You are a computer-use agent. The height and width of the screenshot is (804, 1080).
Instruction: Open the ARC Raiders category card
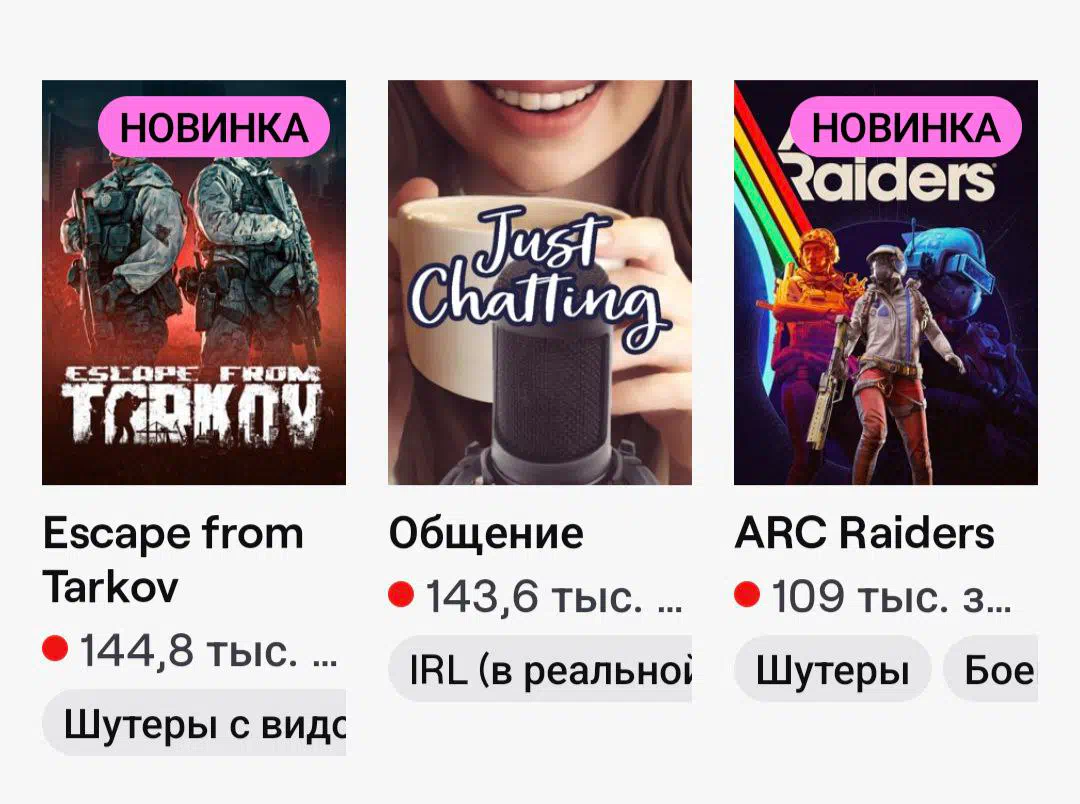click(x=885, y=283)
